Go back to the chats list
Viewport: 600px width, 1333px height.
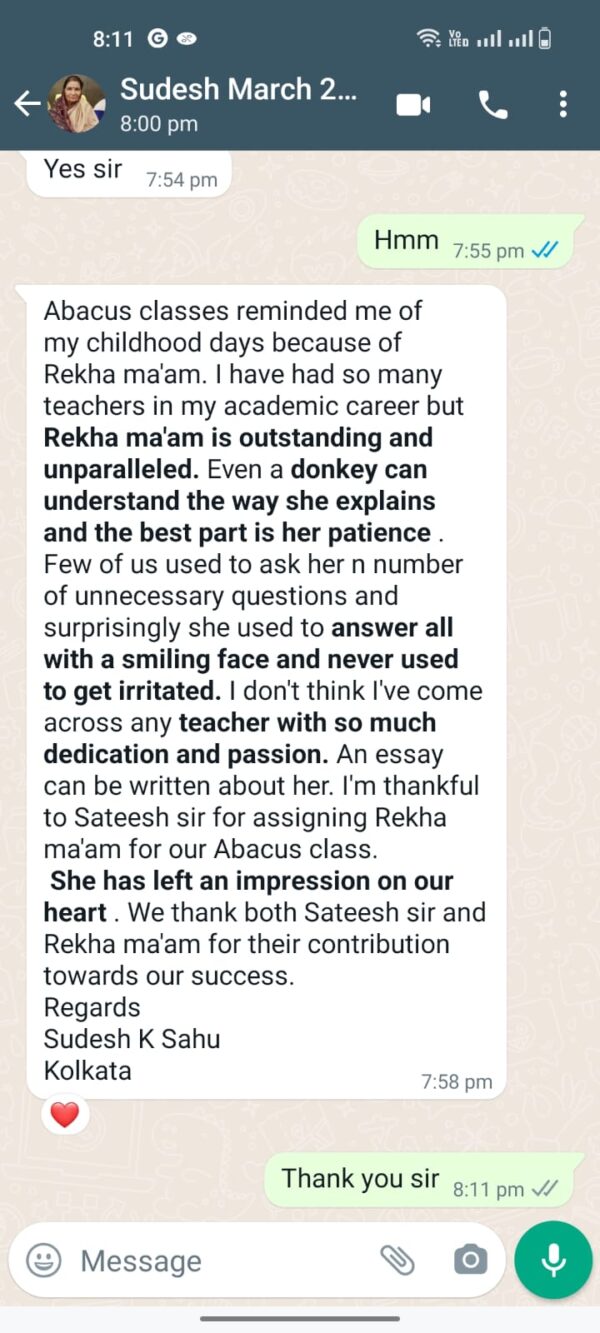point(26,103)
